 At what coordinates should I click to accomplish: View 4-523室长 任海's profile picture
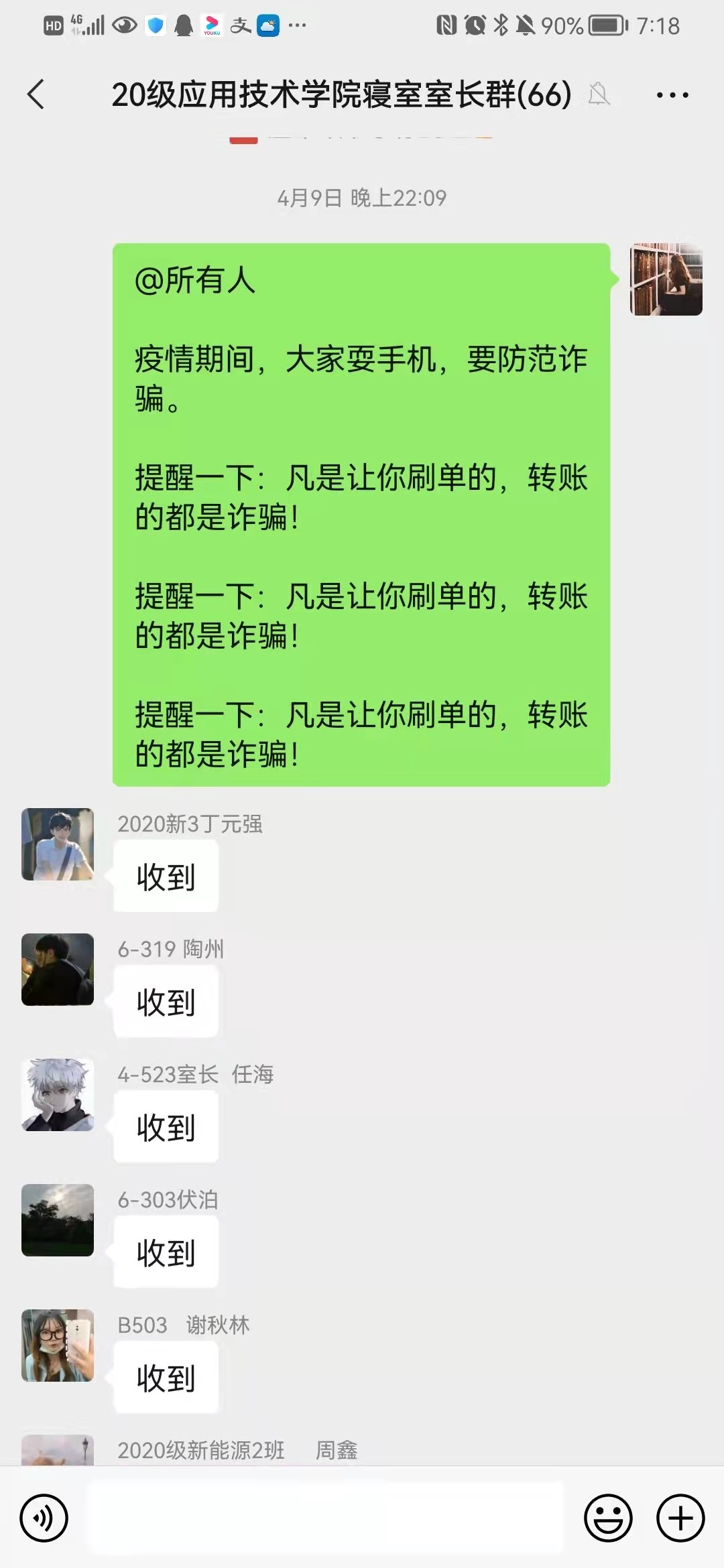pos(58,1095)
